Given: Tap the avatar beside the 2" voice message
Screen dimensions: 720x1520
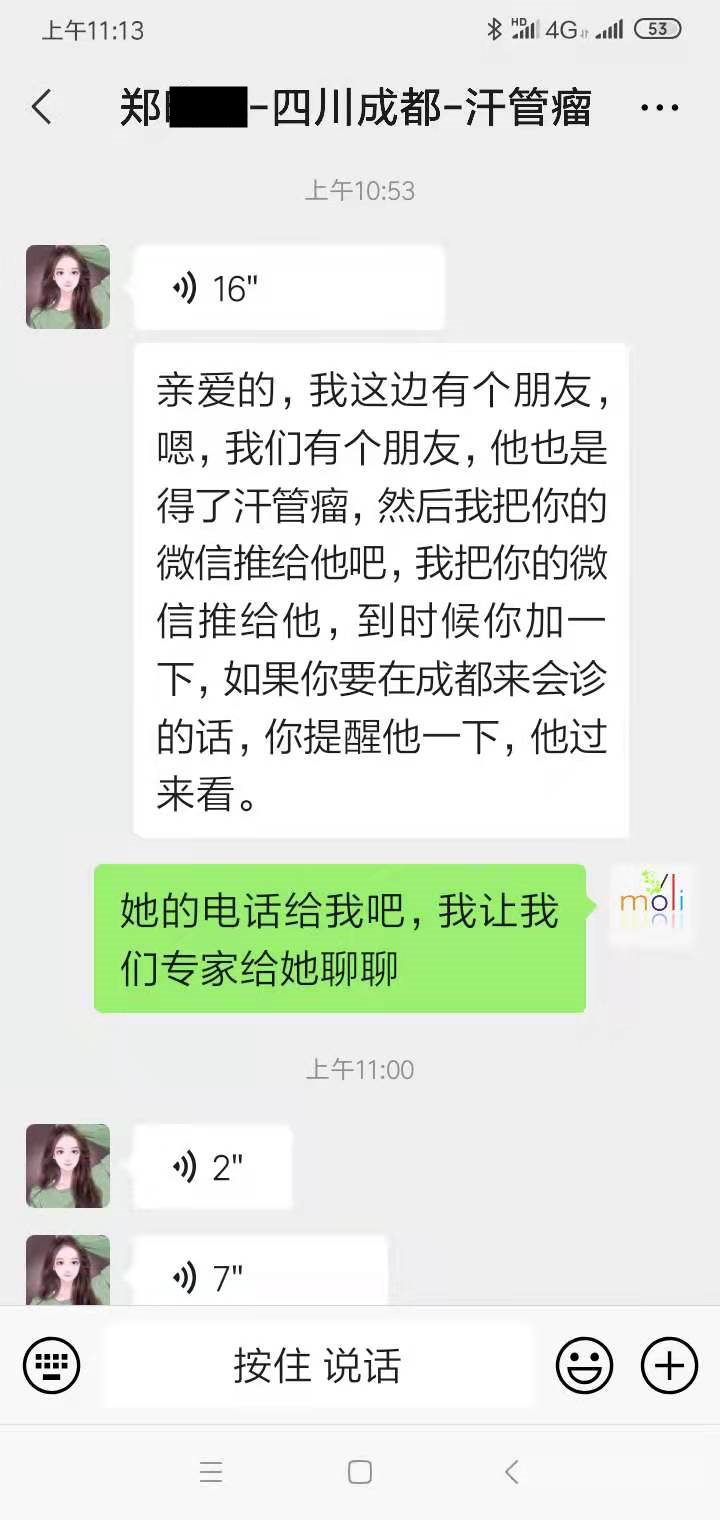Looking at the screenshot, I should pyautogui.click(x=67, y=1166).
